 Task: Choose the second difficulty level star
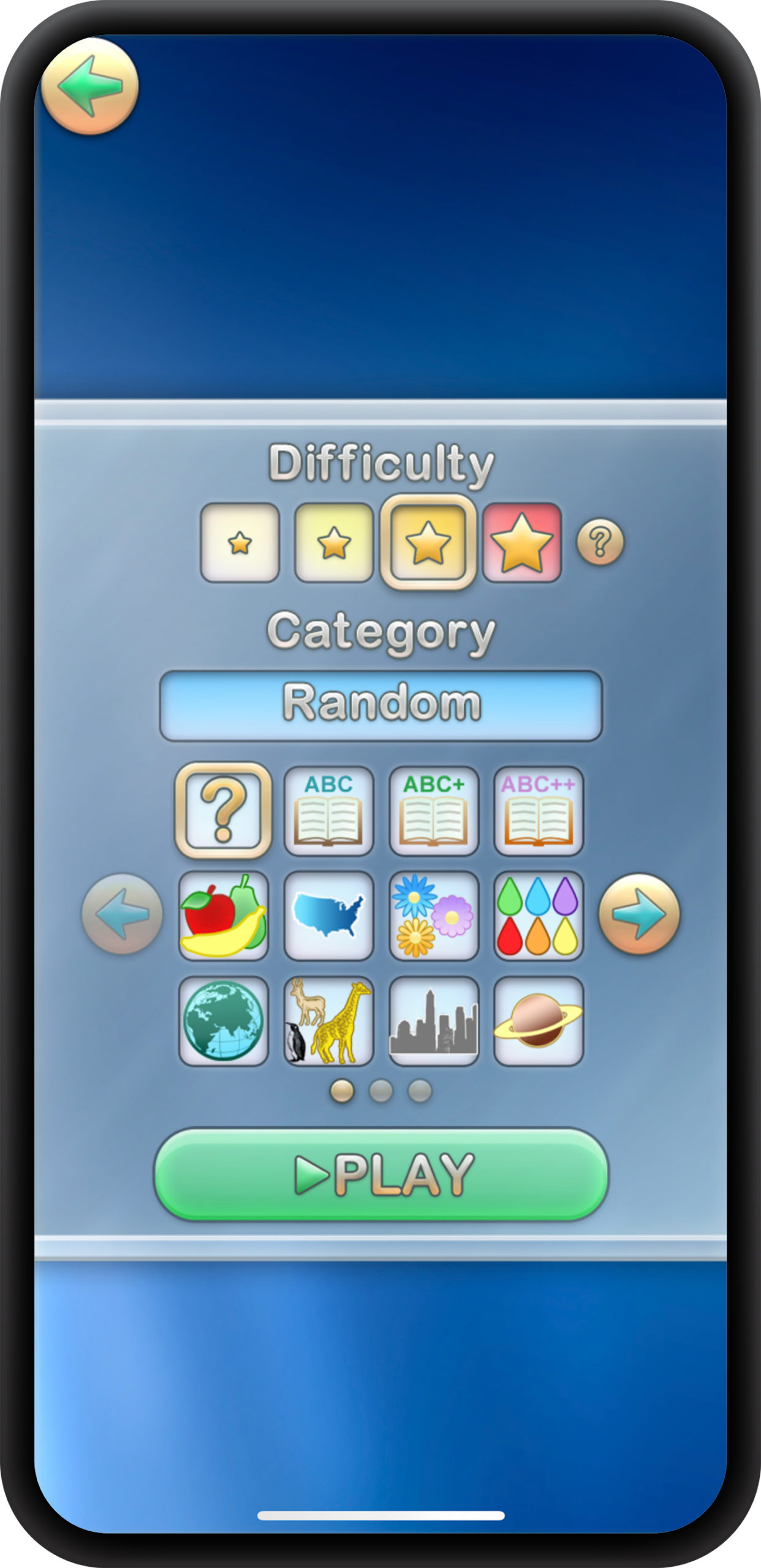[334, 543]
